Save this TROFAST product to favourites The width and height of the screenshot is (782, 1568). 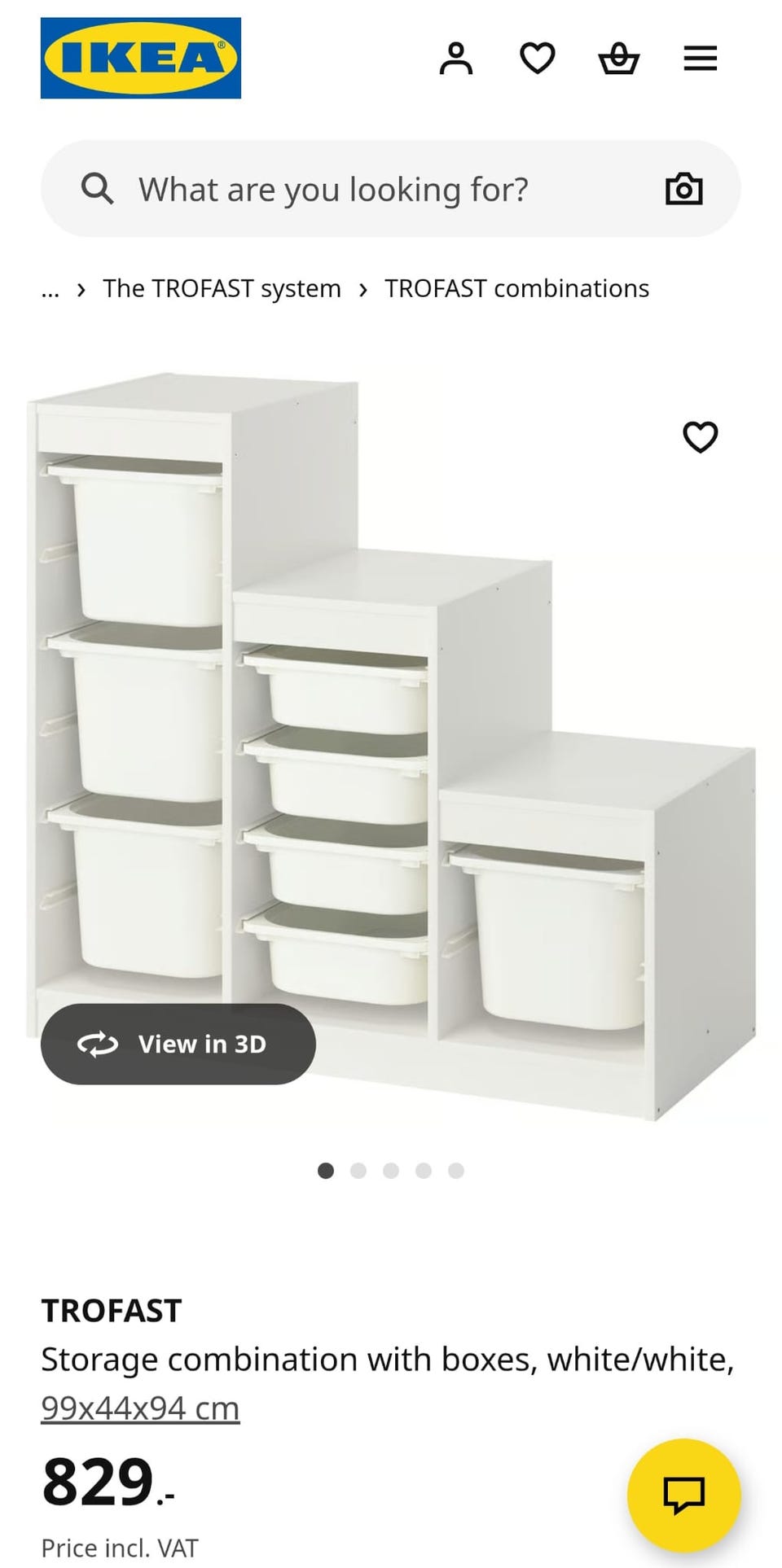coord(701,437)
